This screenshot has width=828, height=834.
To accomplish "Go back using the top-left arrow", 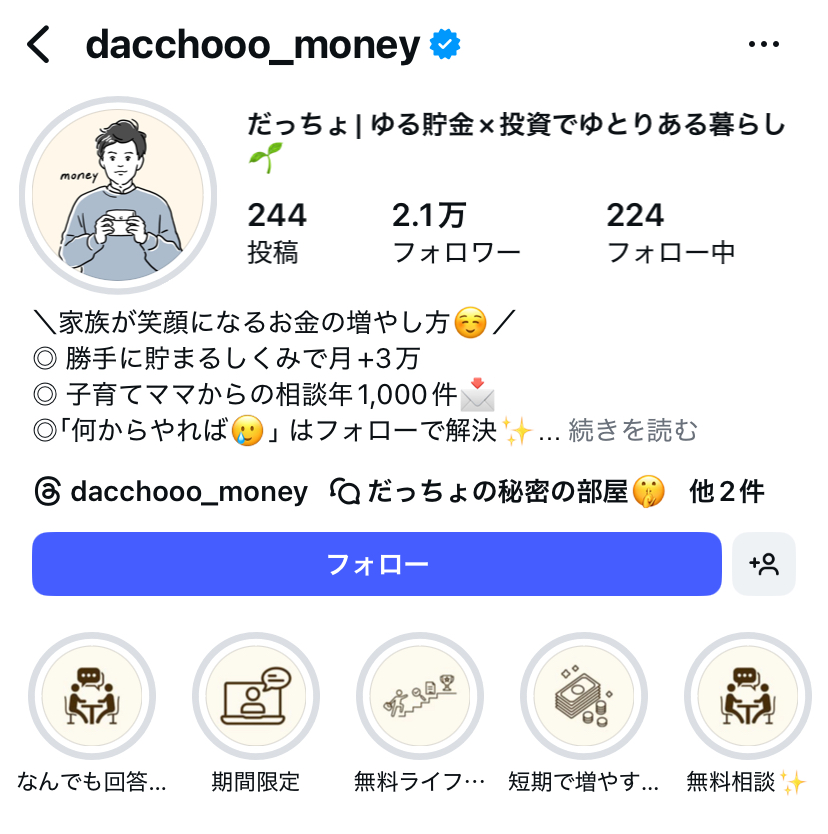I will click(38, 45).
